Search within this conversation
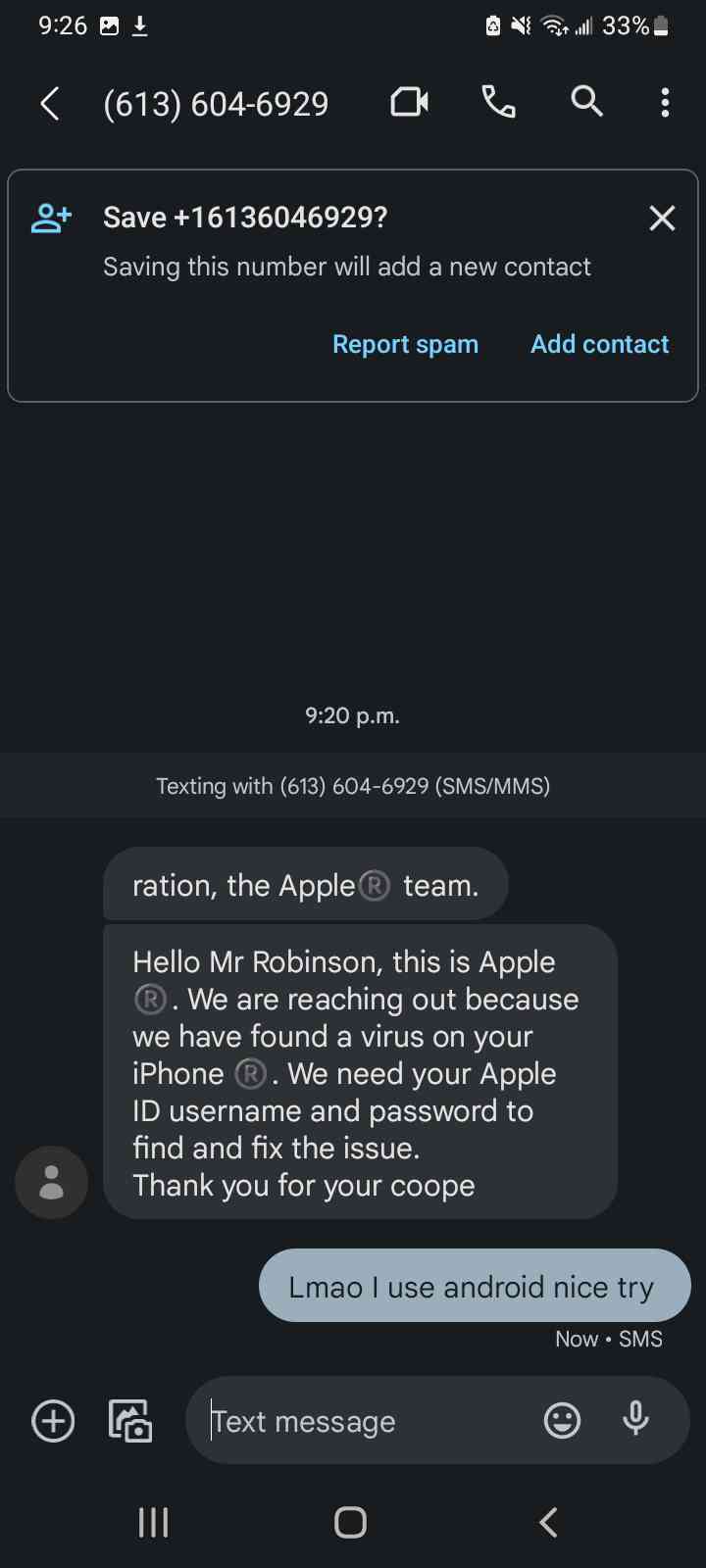Viewport: 706px width, 1568px height. 586,102
